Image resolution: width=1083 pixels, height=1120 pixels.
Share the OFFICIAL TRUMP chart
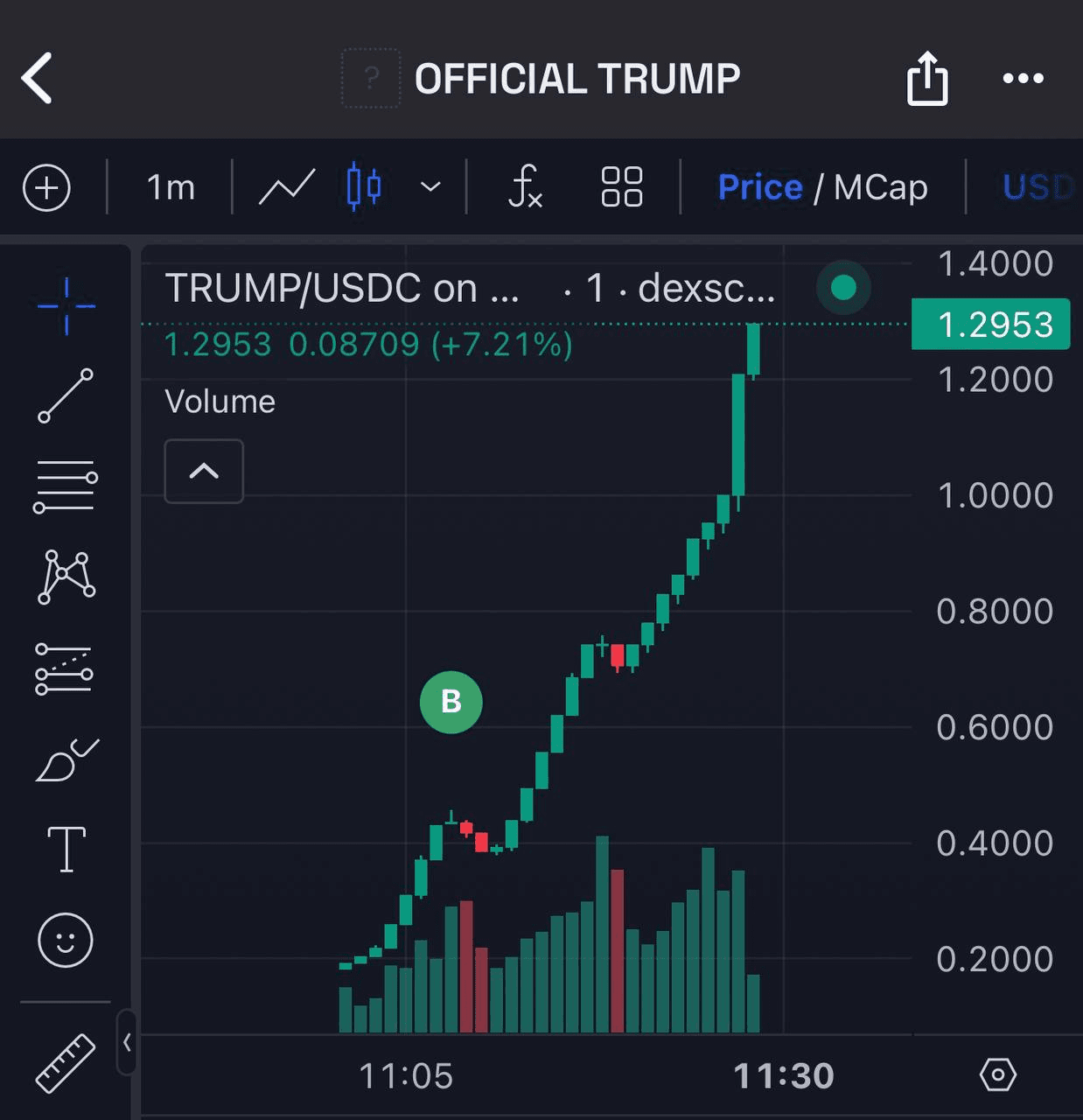pyautogui.click(x=927, y=79)
